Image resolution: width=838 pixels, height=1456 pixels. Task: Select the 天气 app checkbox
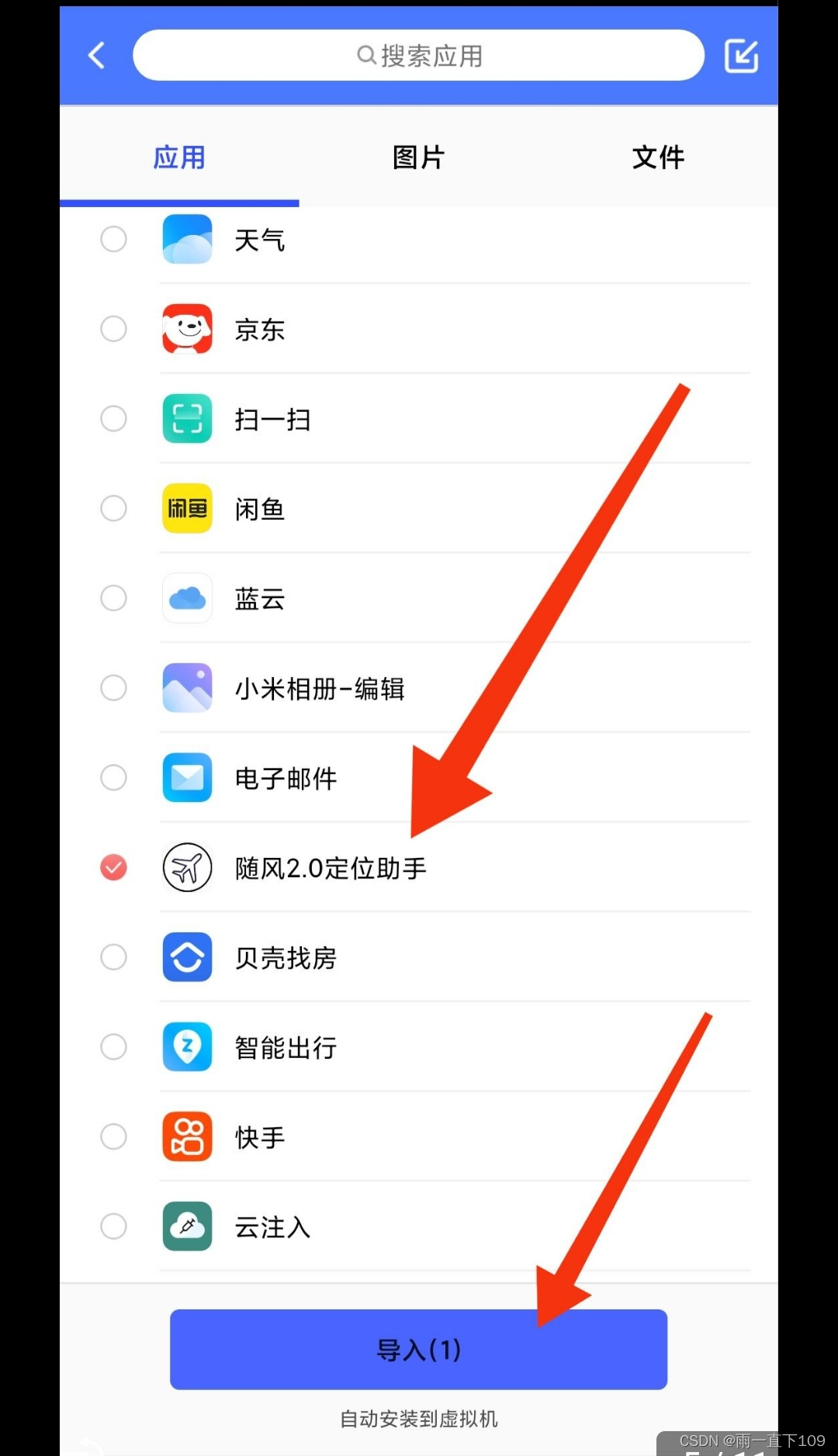114,239
